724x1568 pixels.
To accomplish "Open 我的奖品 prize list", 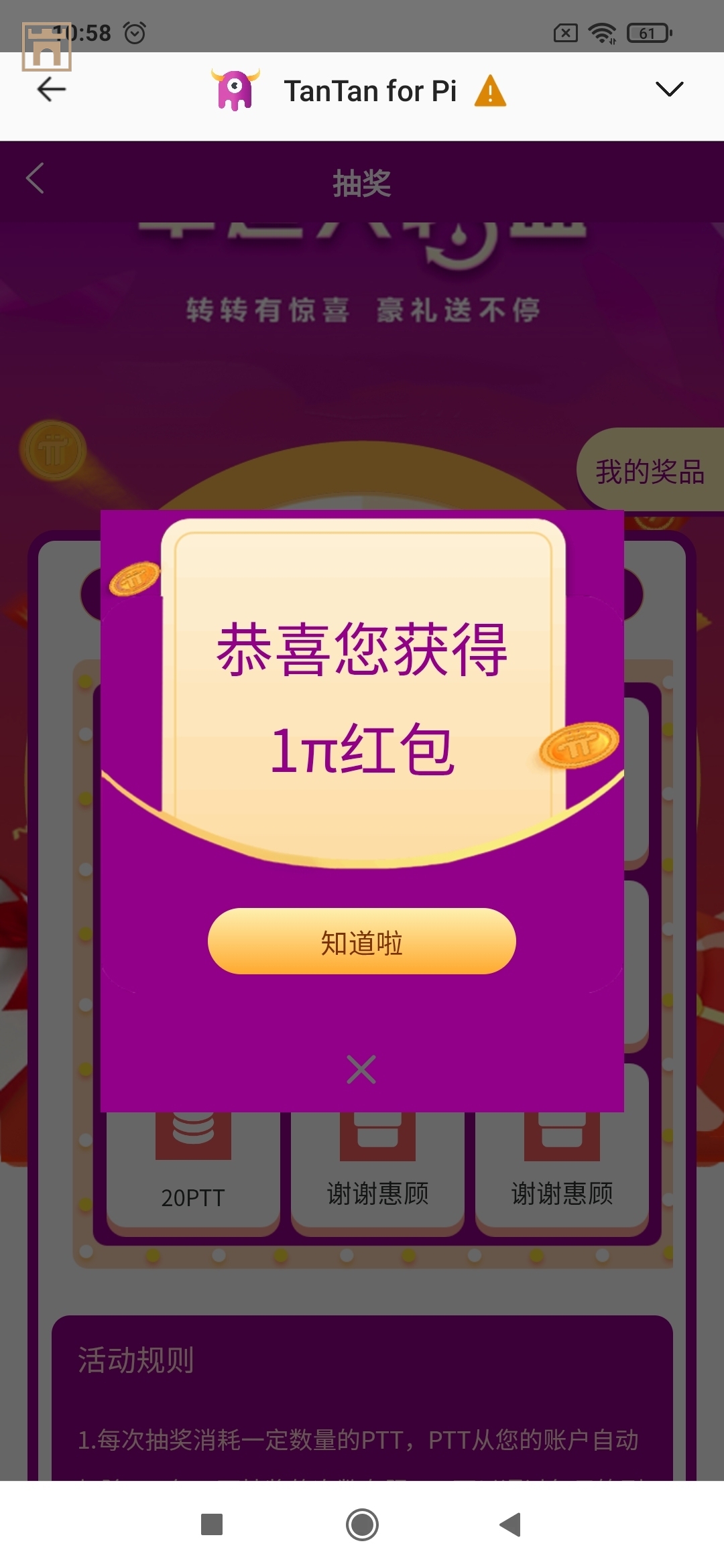I will pyautogui.click(x=649, y=472).
